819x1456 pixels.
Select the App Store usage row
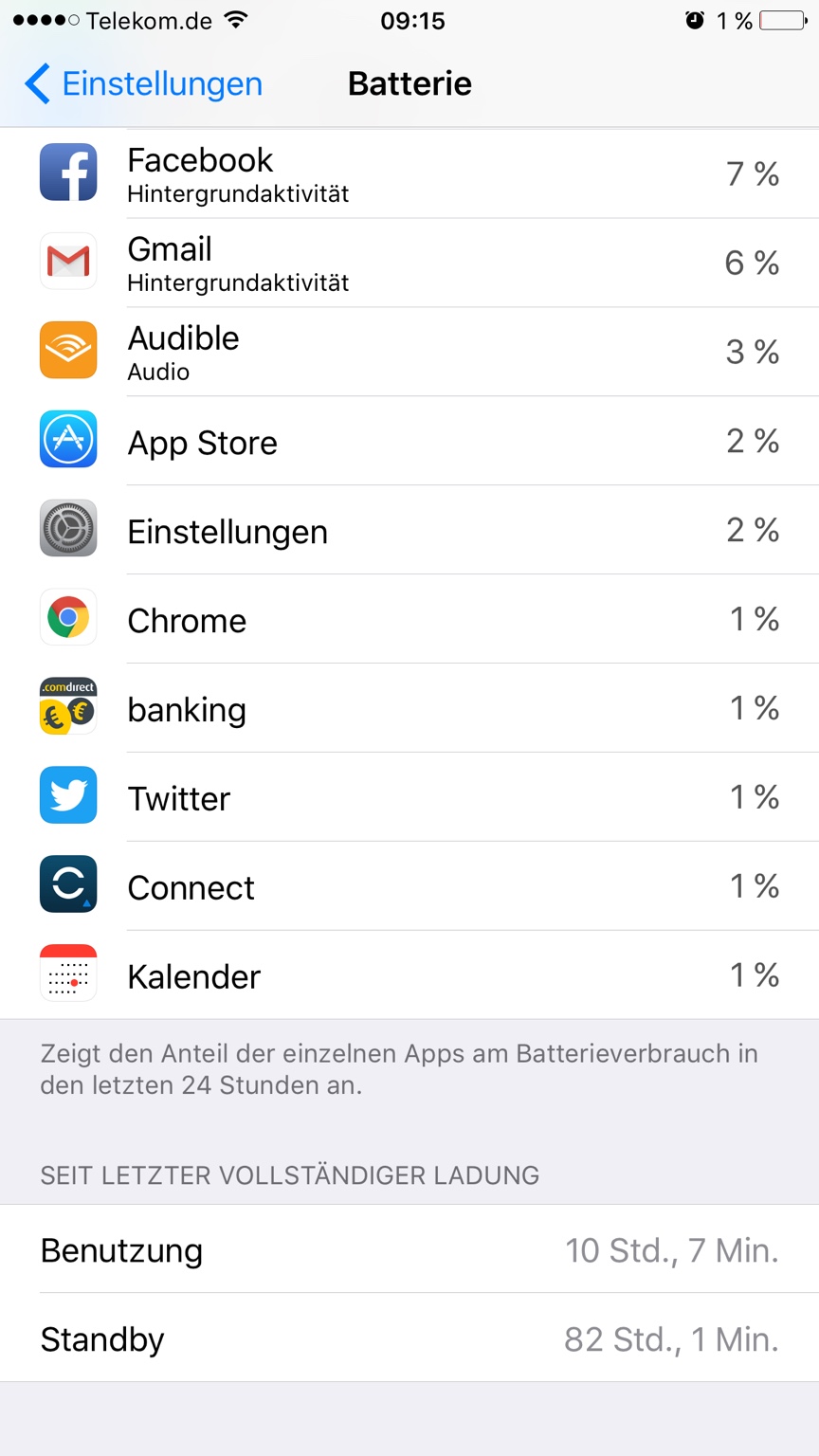click(409, 441)
